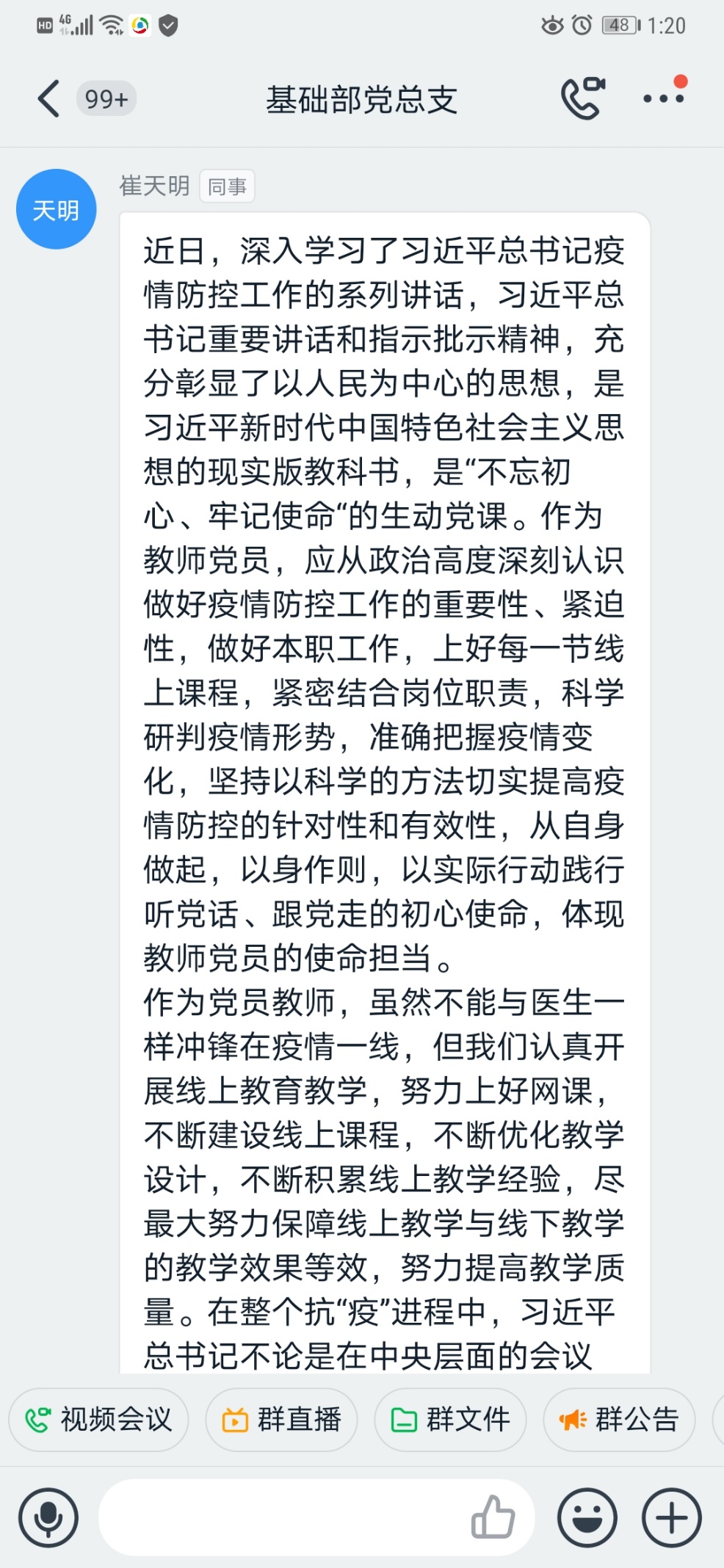Open 群文件 group files

pyautogui.click(x=450, y=1420)
